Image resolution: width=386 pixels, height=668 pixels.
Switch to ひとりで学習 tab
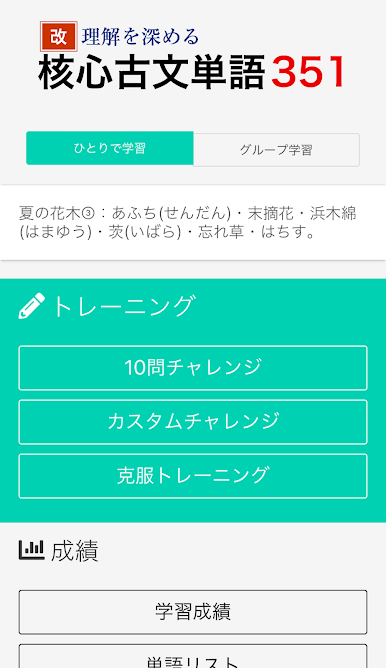(x=110, y=148)
